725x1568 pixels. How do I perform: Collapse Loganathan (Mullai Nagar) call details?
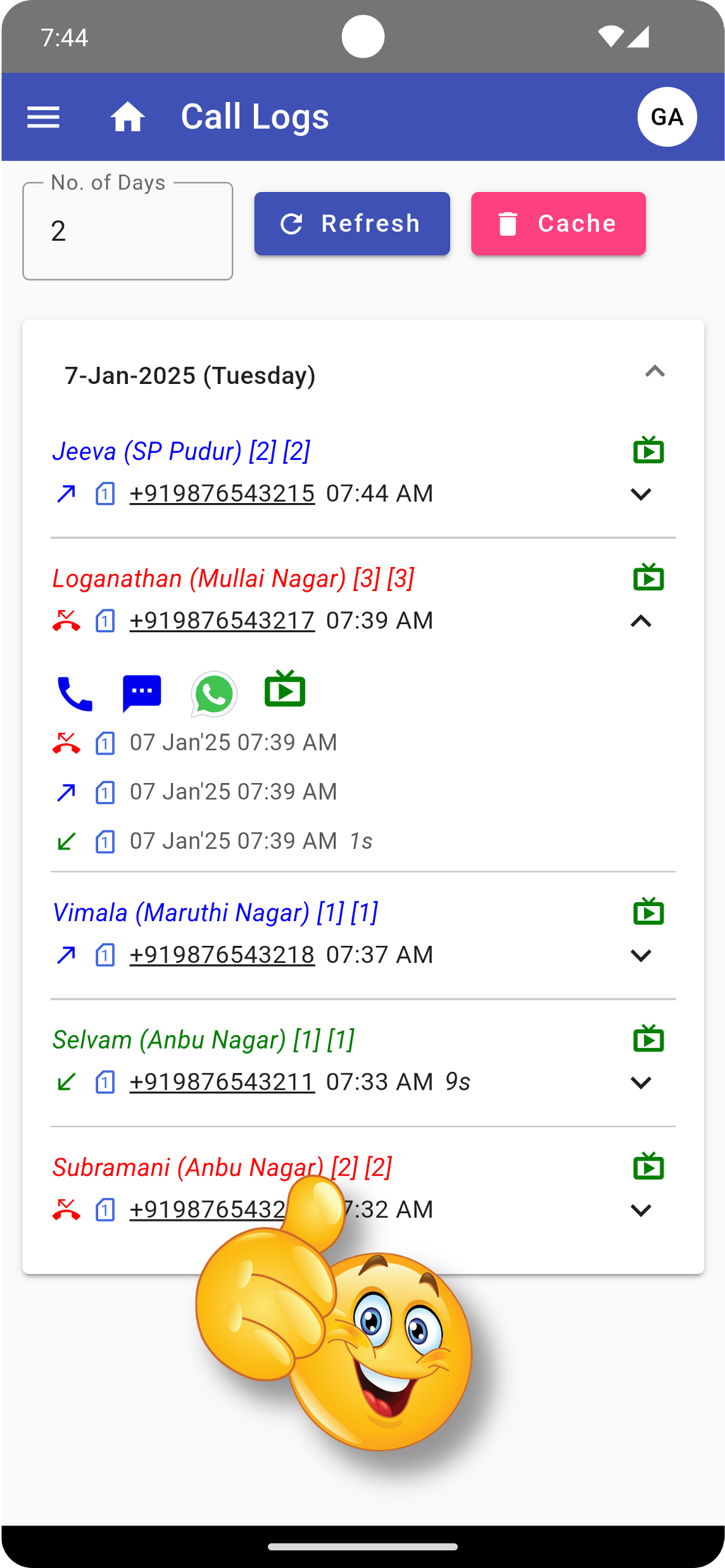[641, 621]
